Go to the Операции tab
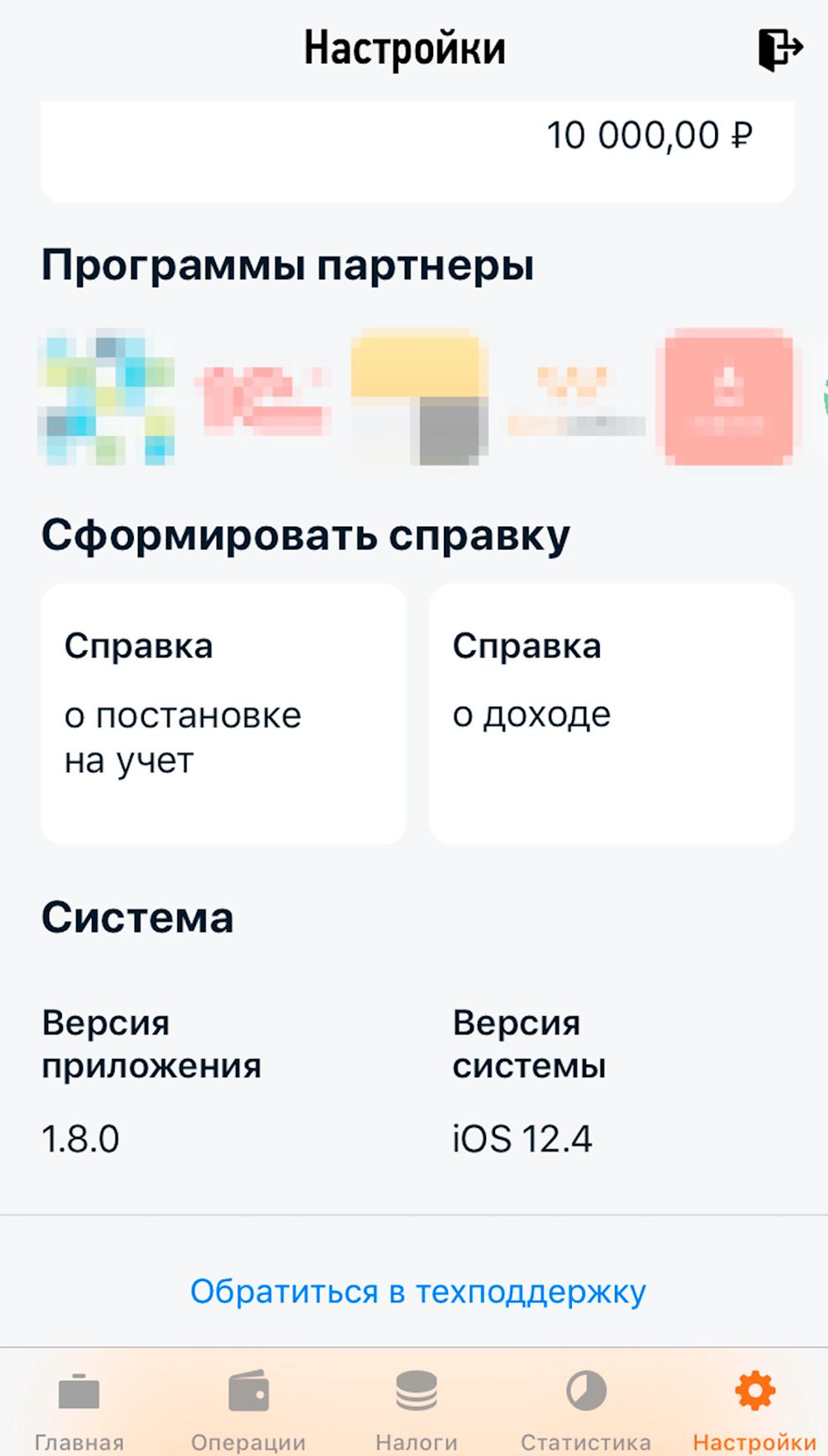 (x=248, y=1411)
